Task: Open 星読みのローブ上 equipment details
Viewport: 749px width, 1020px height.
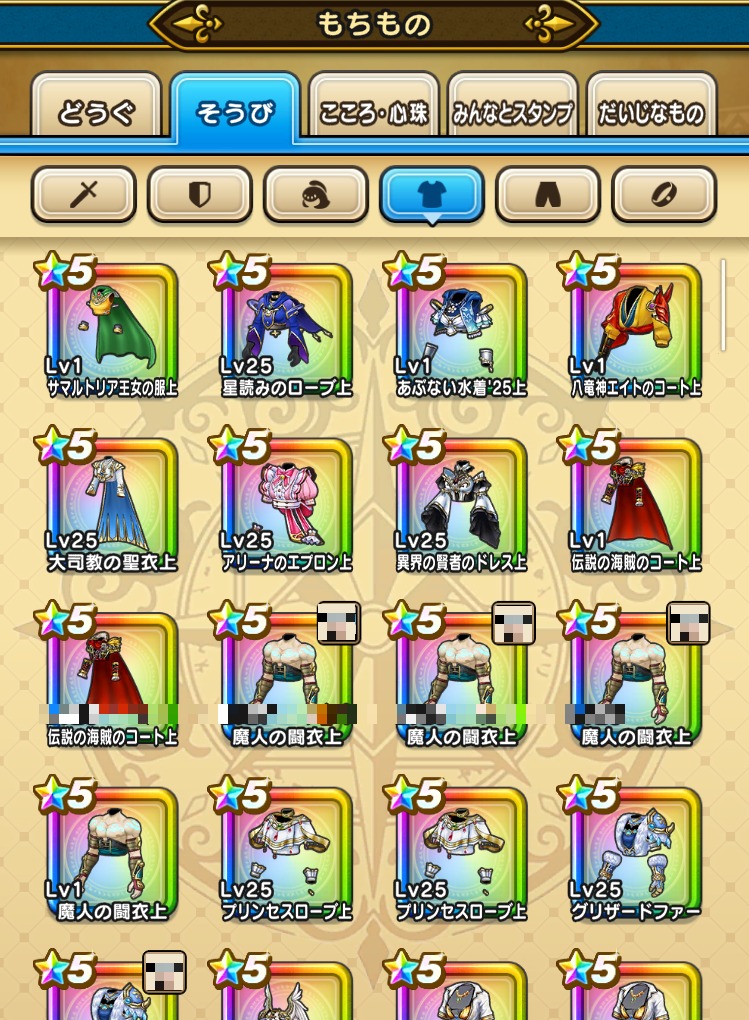Action: [286, 330]
